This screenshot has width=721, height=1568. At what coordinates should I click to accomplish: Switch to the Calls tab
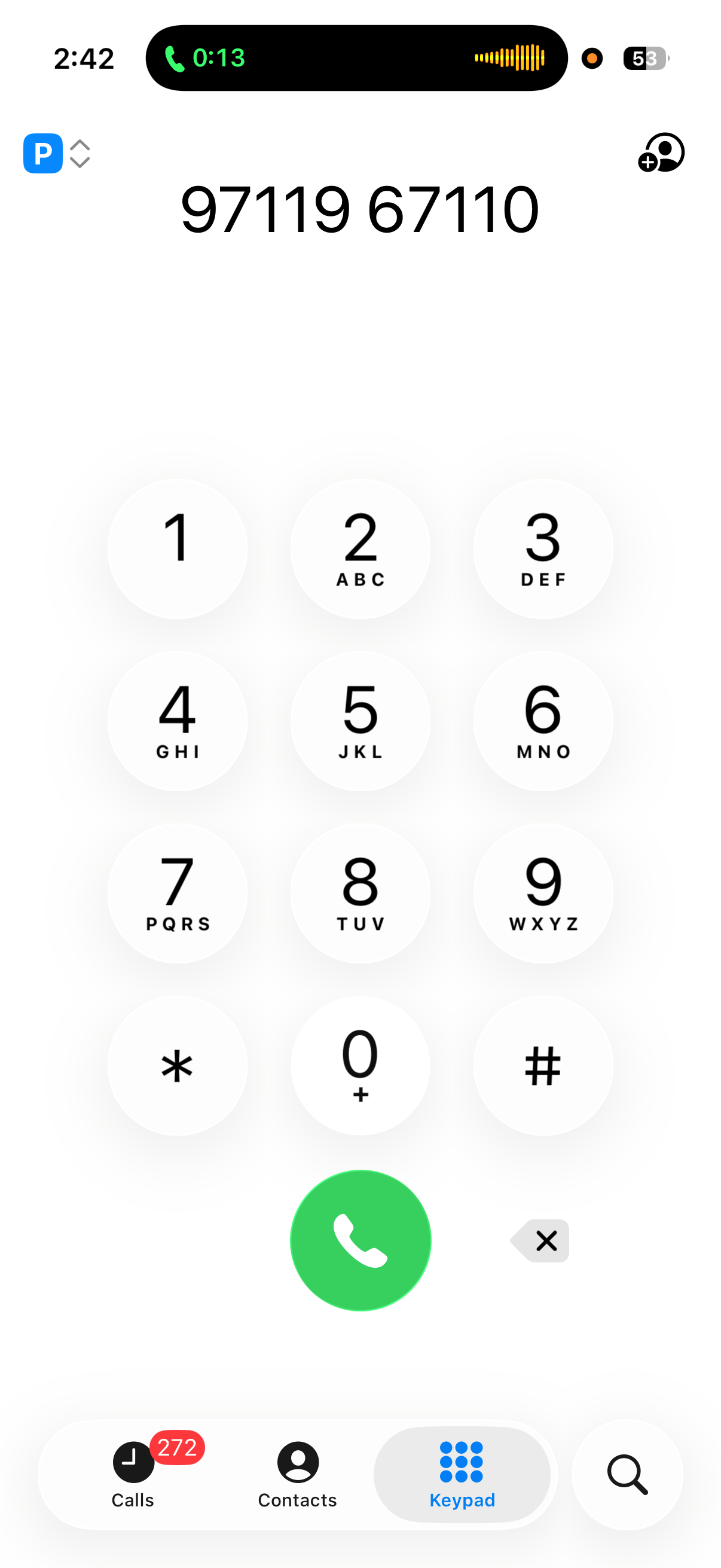coord(133,1474)
